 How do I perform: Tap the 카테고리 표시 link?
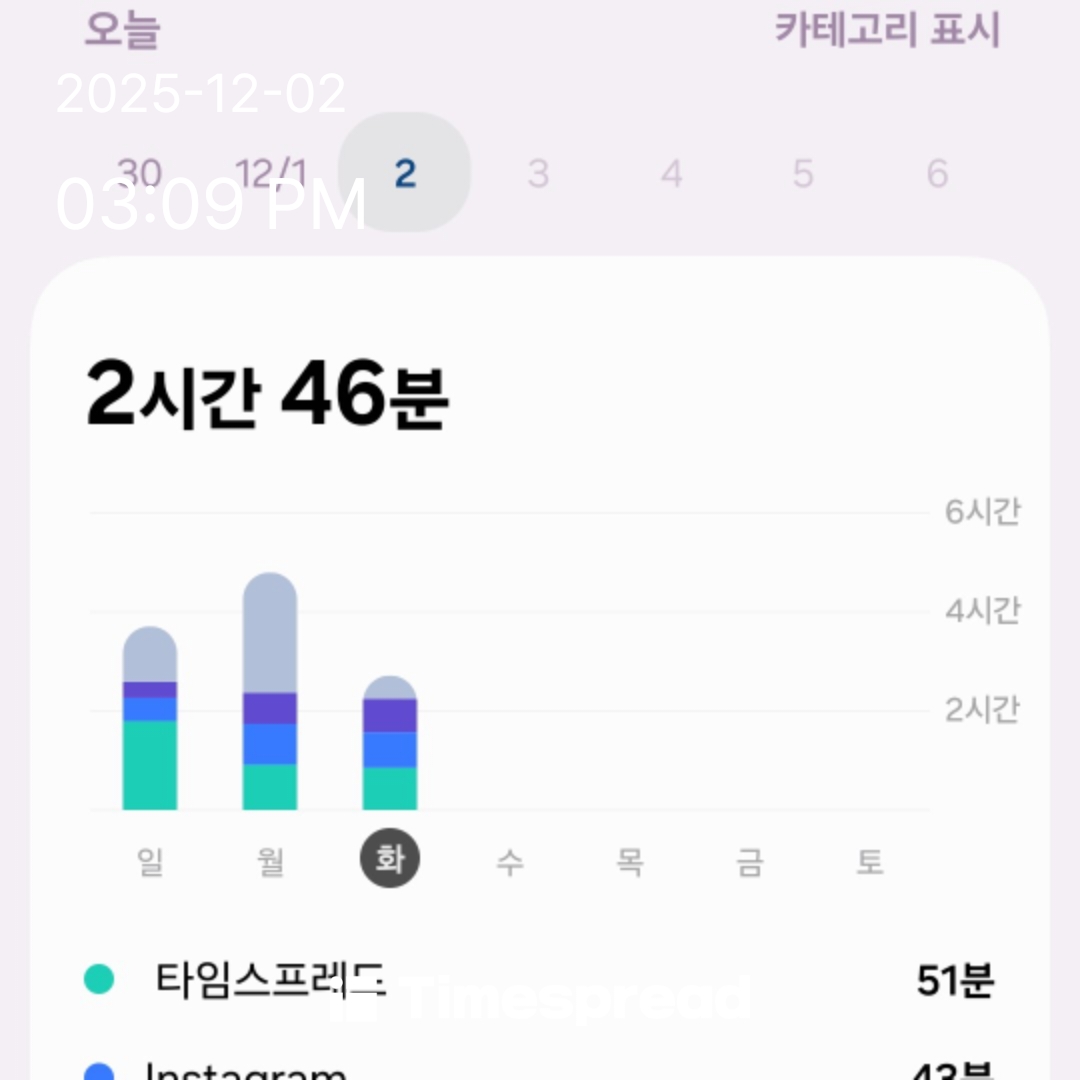[887, 30]
